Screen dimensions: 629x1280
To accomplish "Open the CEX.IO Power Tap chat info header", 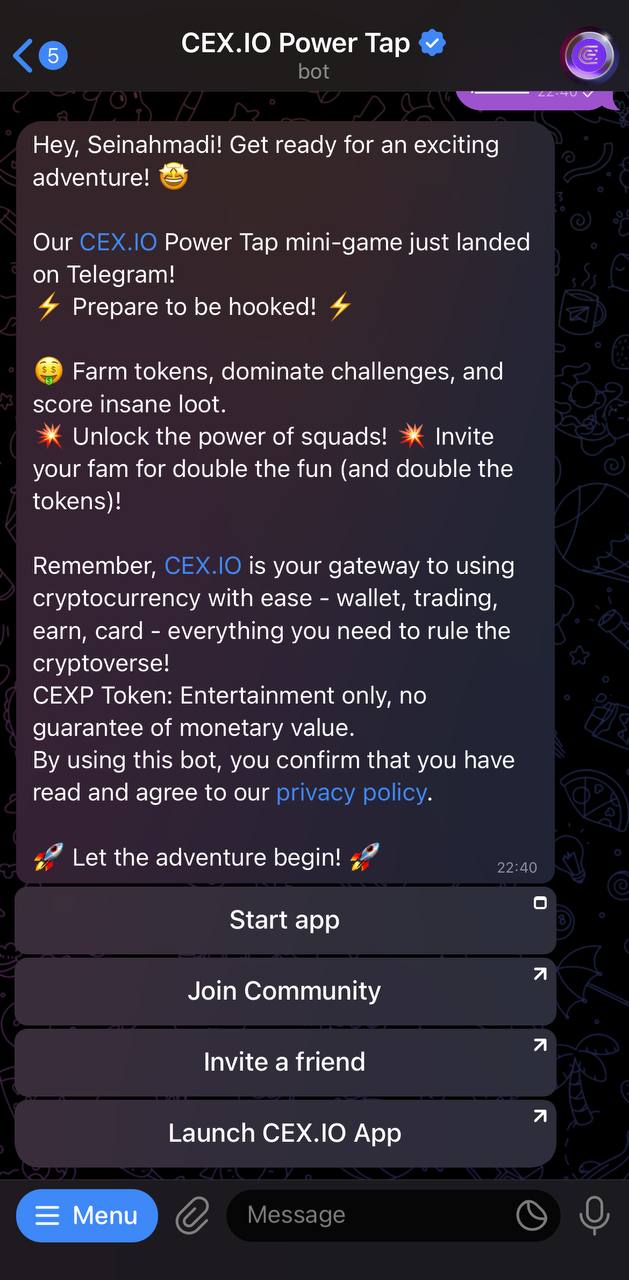I will [x=313, y=55].
